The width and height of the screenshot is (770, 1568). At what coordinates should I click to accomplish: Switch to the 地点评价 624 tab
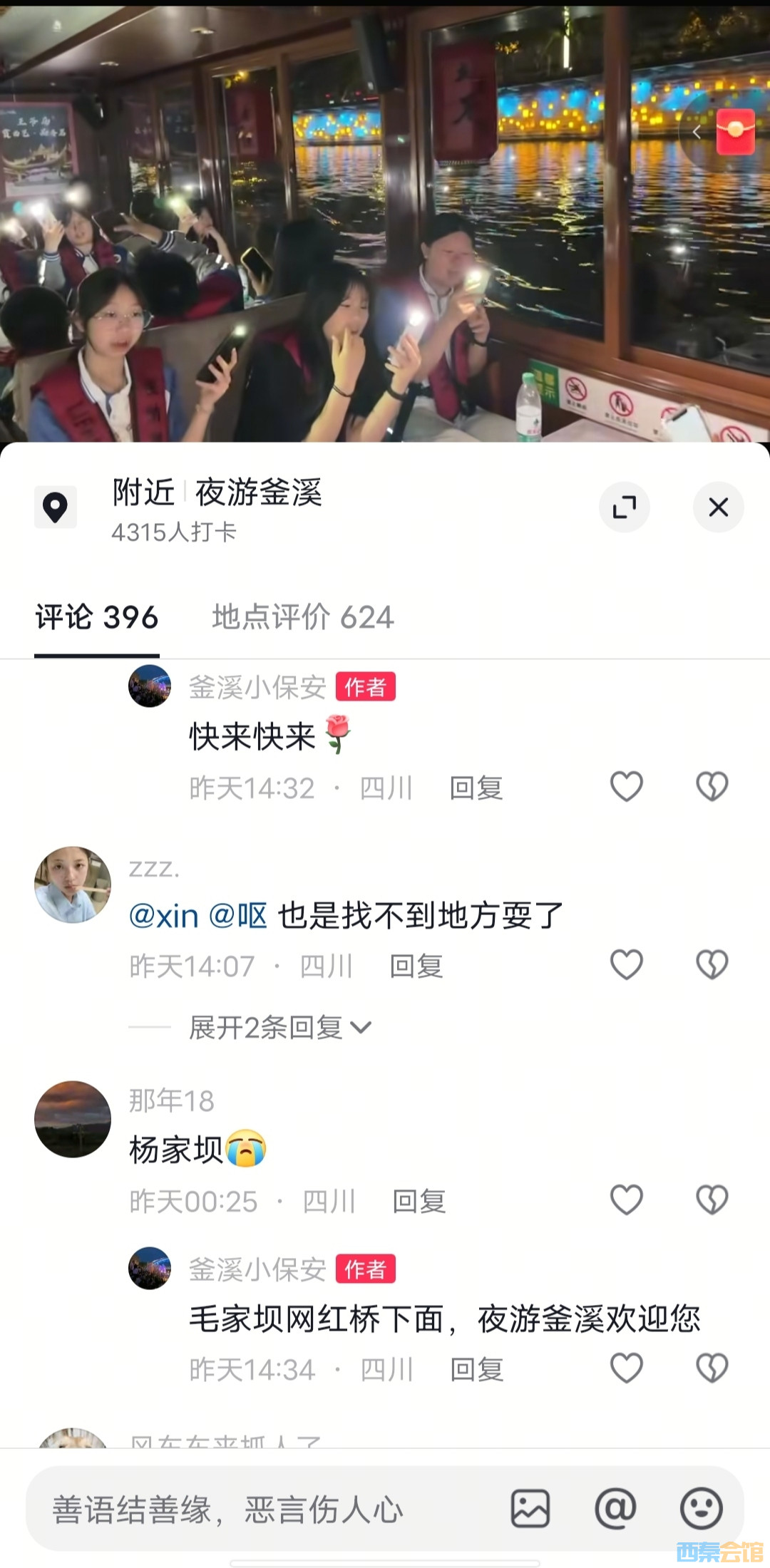click(302, 617)
